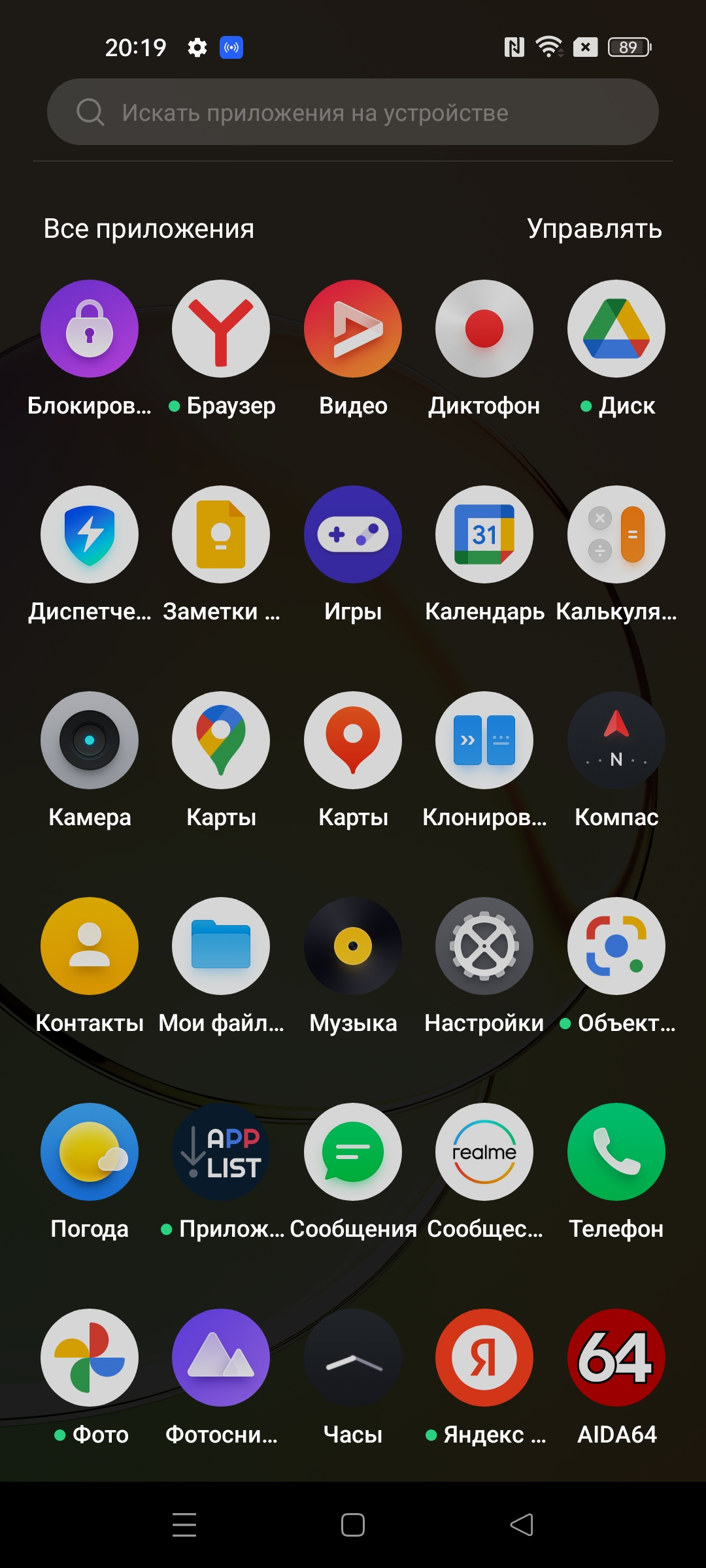This screenshot has width=706, height=1568.
Task: Open the Управлять option
Action: (x=594, y=229)
